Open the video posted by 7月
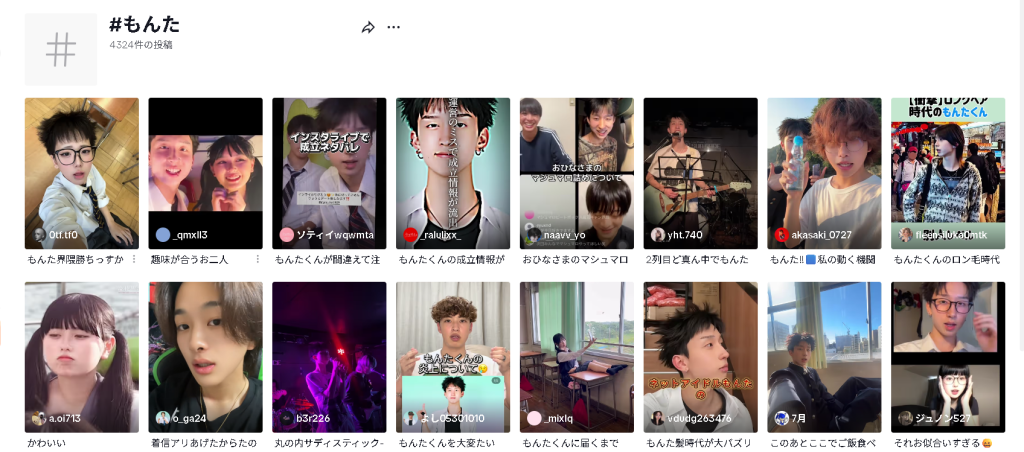This screenshot has width=1024, height=452. click(x=824, y=357)
